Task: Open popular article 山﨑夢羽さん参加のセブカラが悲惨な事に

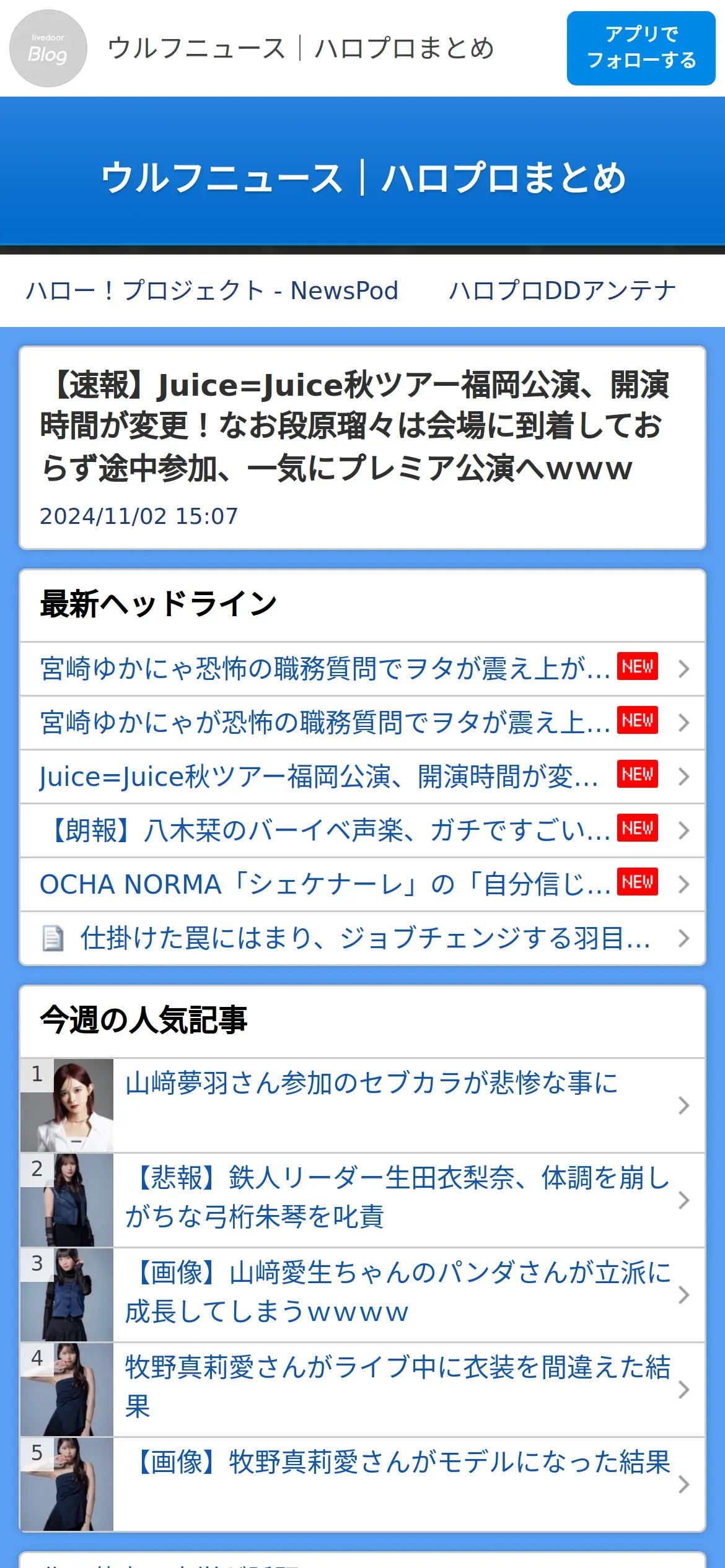Action: 362,1105
